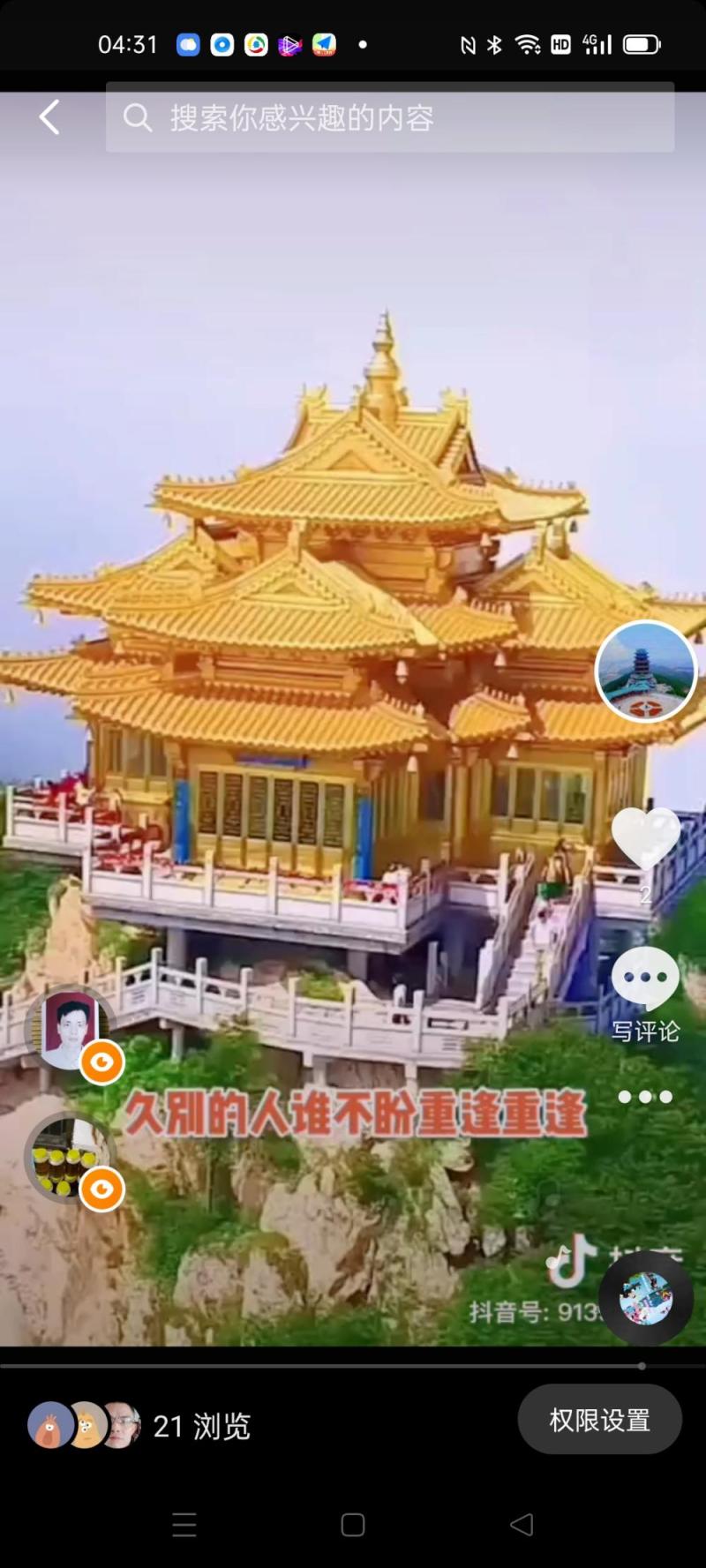This screenshot has height=1568, width=706.
Task: Open the three-dot more options menu
Action: point(645,1097)
